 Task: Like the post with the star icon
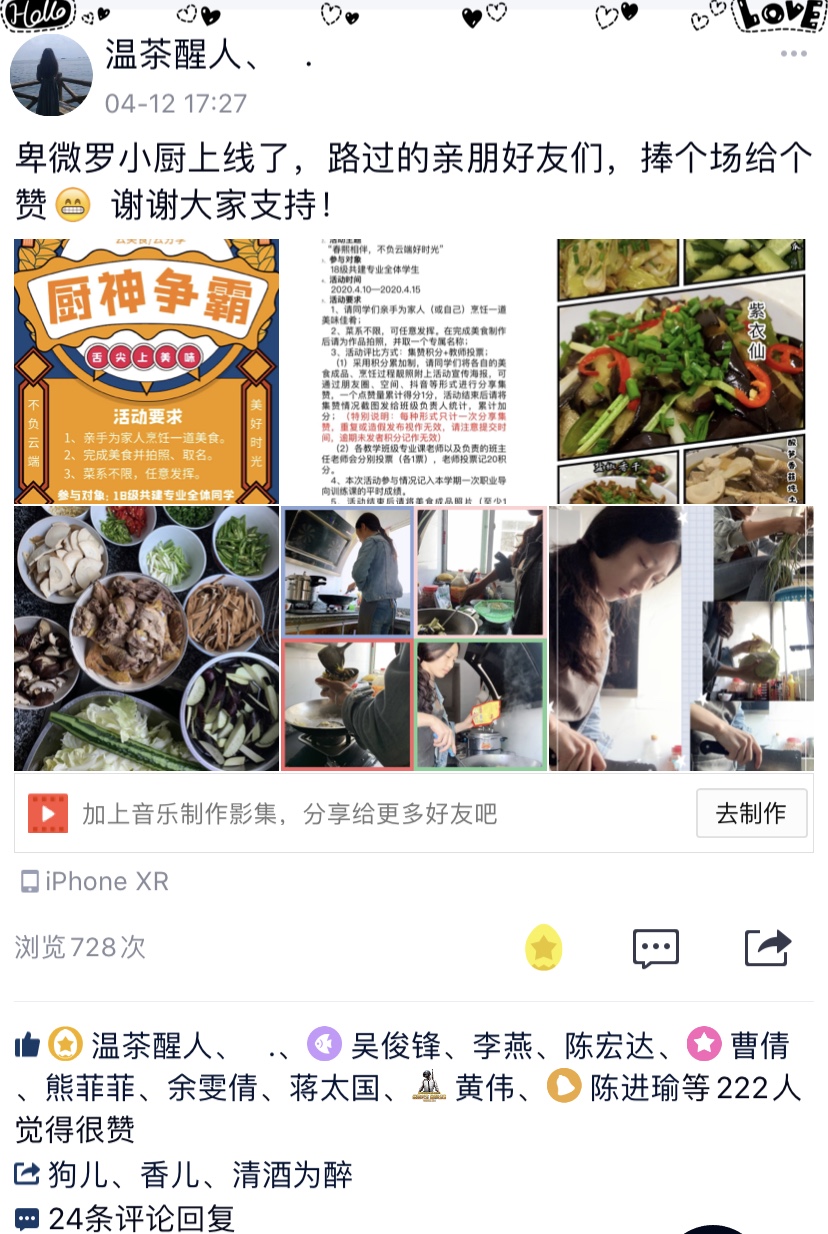click(543, 948)
